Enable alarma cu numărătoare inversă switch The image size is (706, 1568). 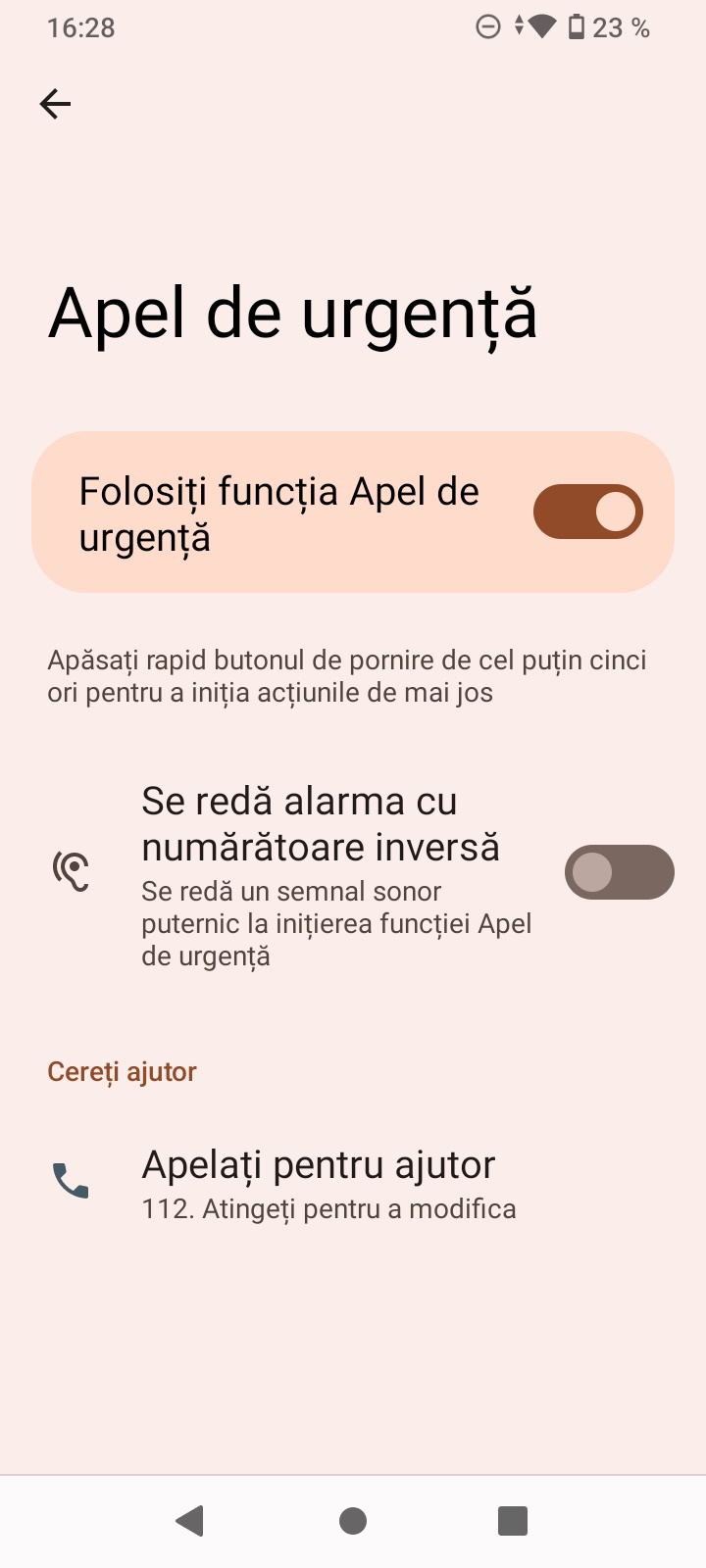coord(619,872)
